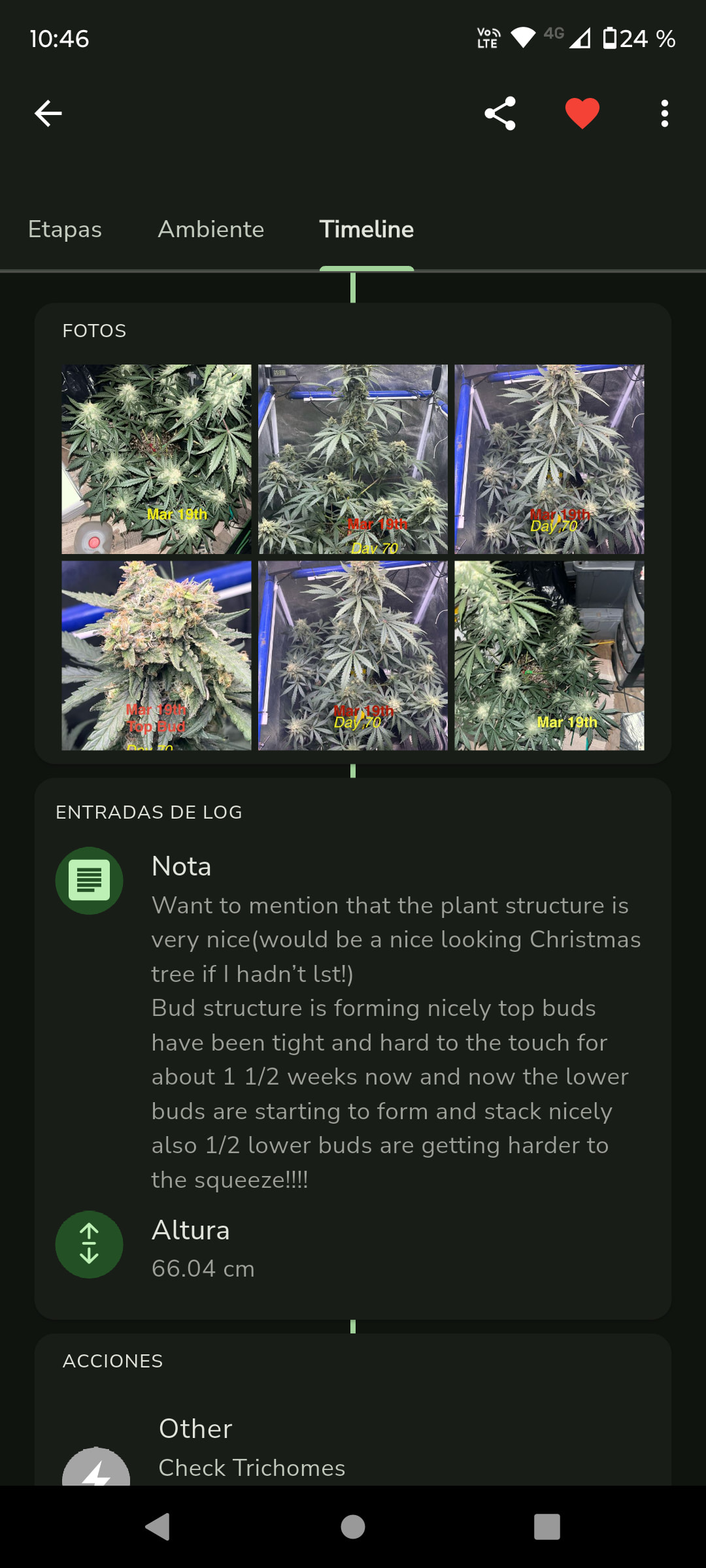Open the top-left Mar 19th close-up photo
This screenshot has width=706, height=1568.
tap(156, 459)
